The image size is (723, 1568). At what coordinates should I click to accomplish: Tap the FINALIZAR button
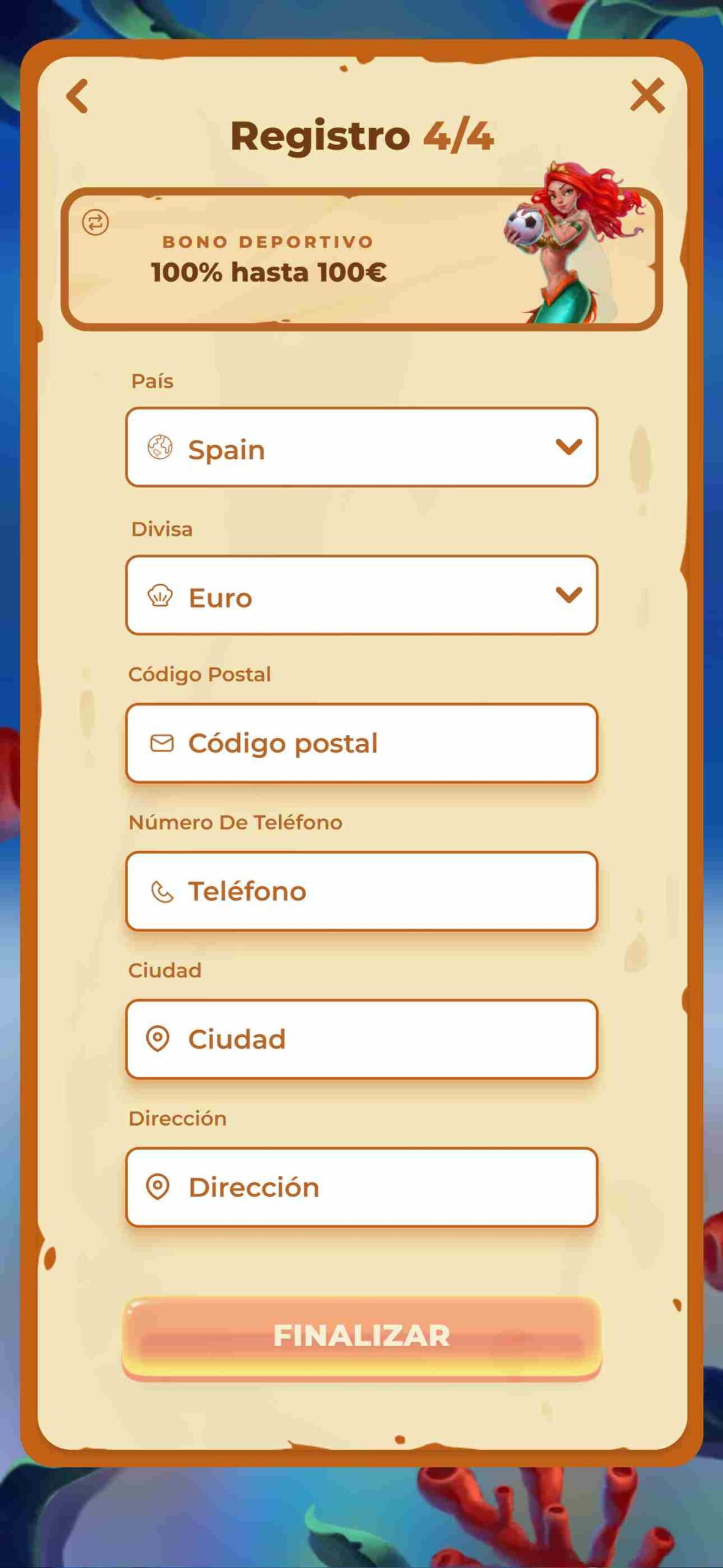click(361, 1336)
